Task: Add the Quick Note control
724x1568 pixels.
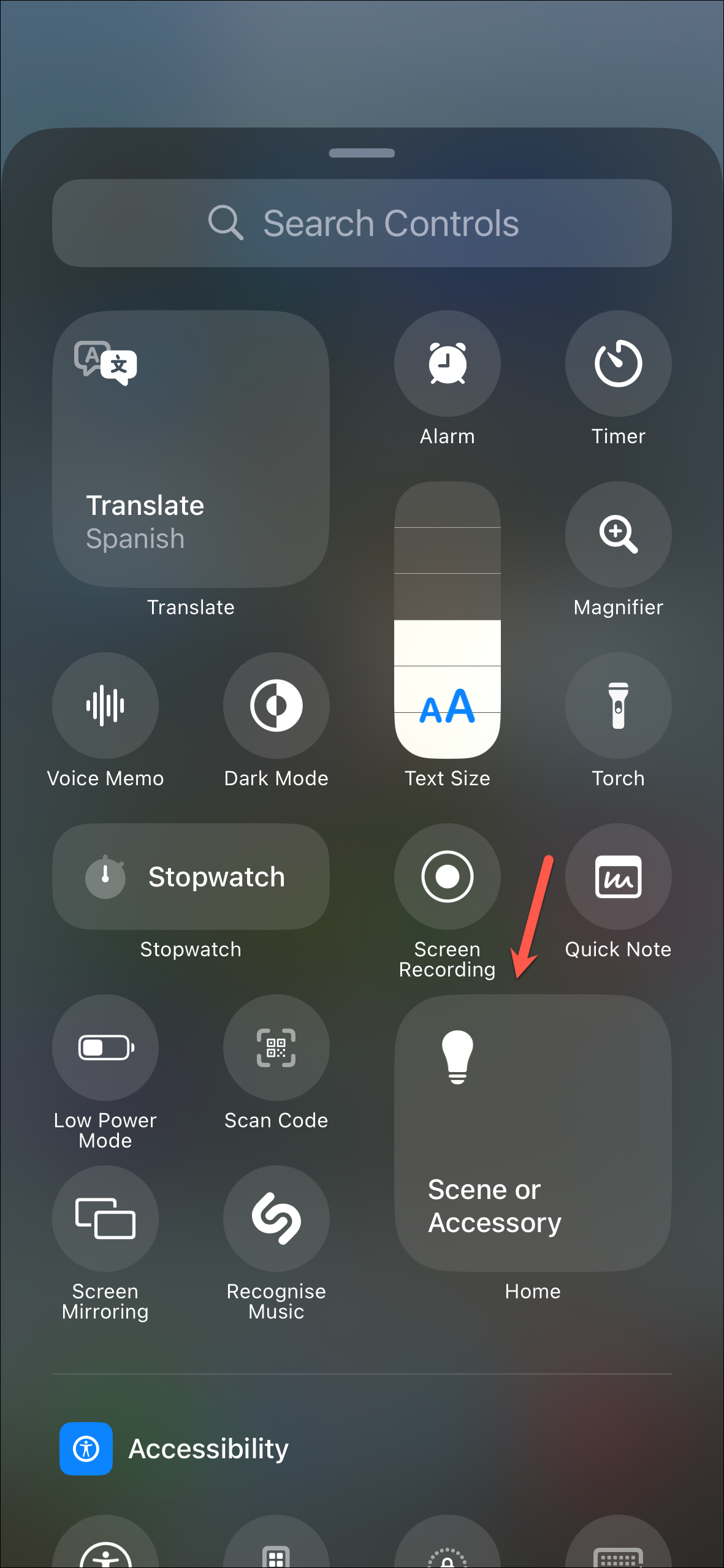Action: [618, 877]
